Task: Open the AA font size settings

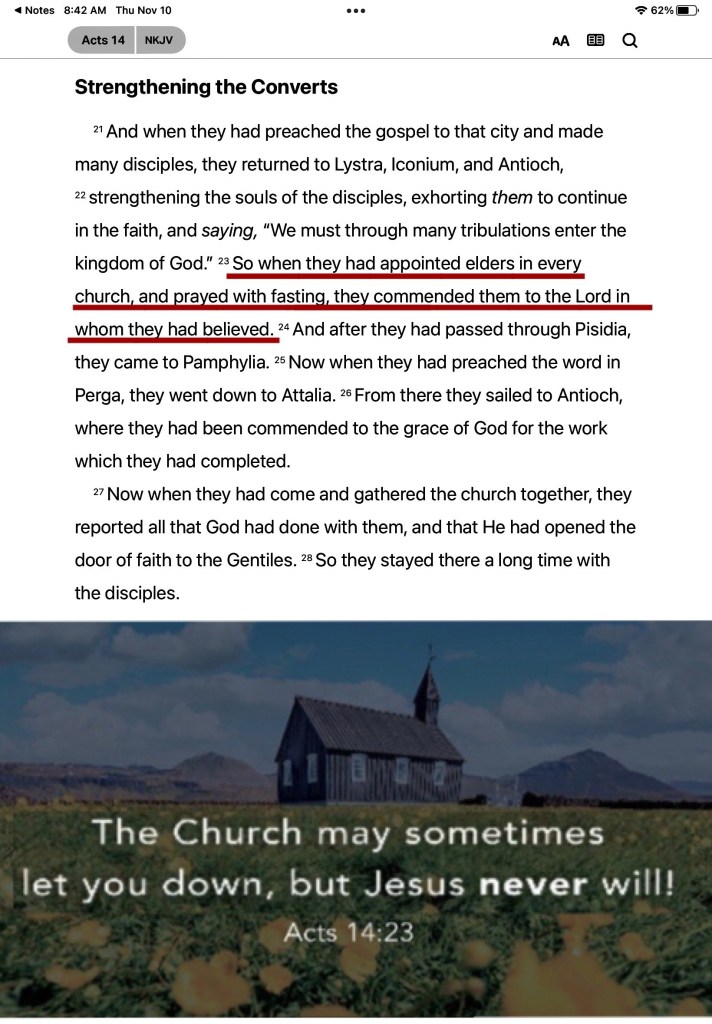Action: point(560,40)
